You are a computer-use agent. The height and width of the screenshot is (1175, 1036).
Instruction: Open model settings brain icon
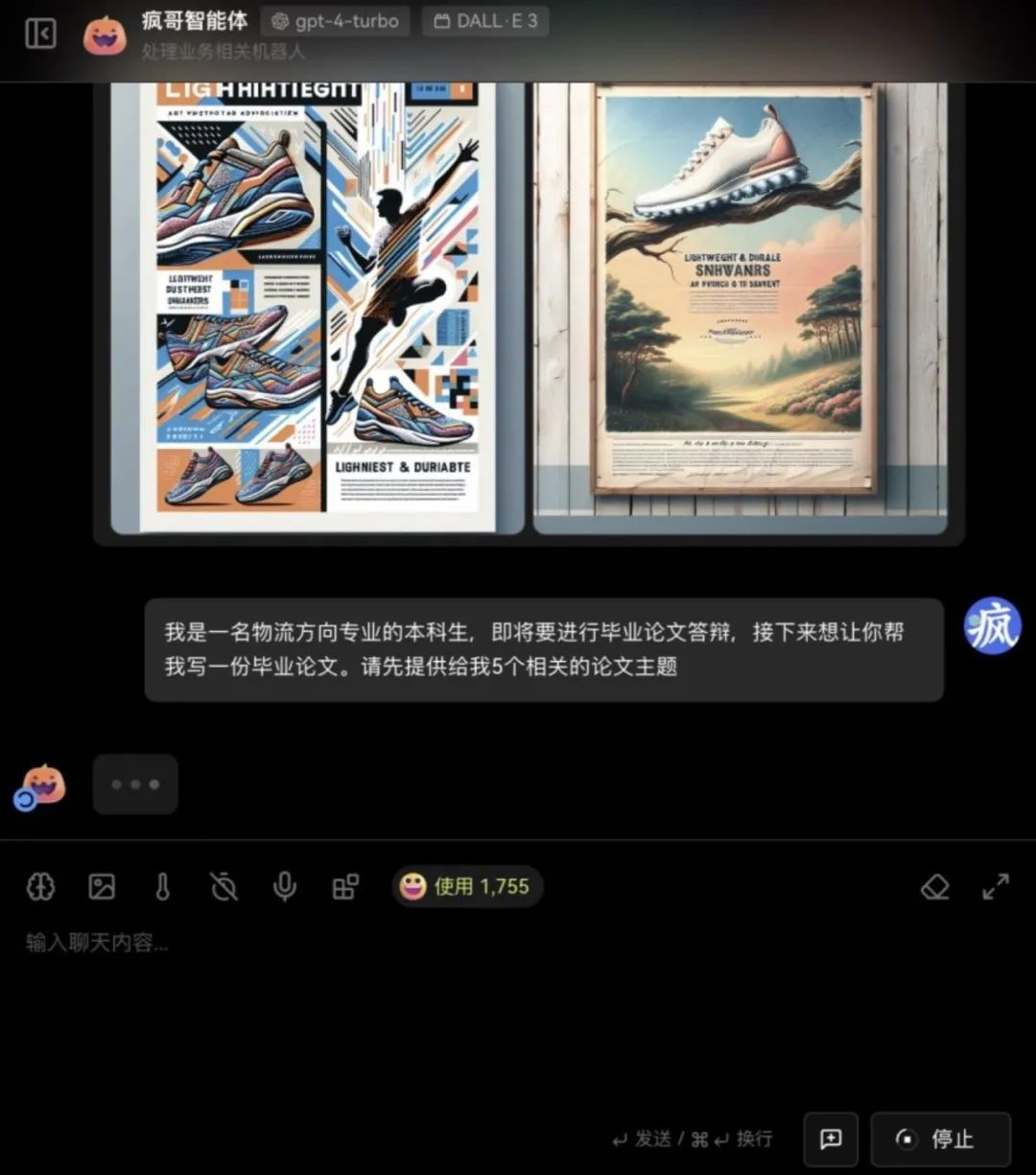40,887
